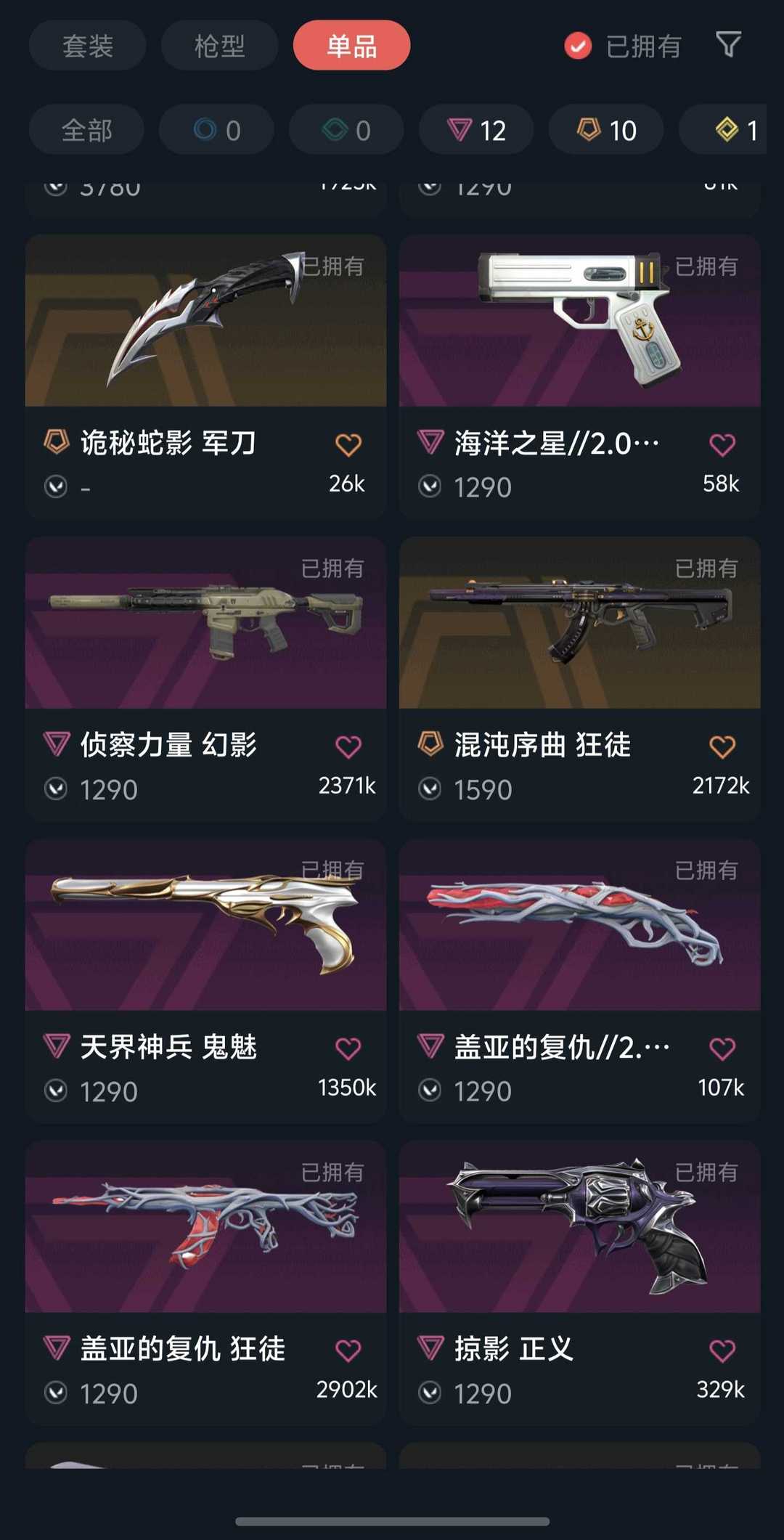
Task: Favorite the 海洋之星//2.0 skin
Action: click(722, 444)
